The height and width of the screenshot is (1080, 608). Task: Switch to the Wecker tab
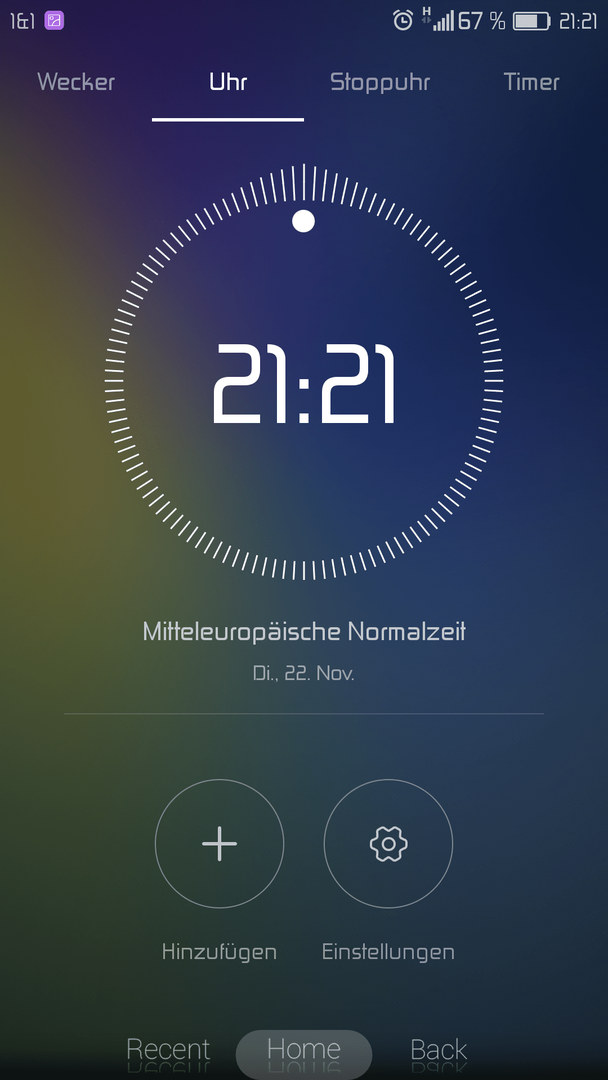coord(76,82)
